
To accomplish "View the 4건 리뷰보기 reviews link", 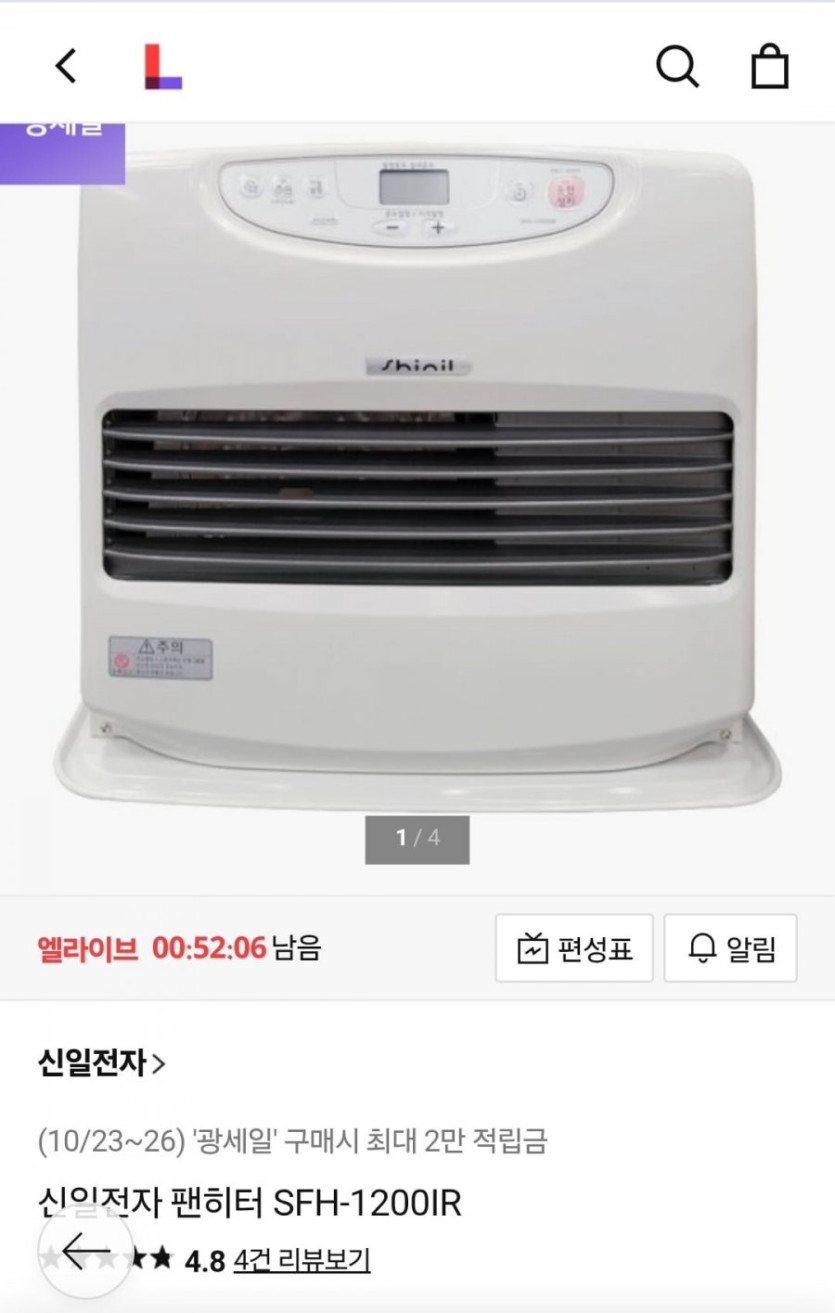I will click(x=301, y=1260).
